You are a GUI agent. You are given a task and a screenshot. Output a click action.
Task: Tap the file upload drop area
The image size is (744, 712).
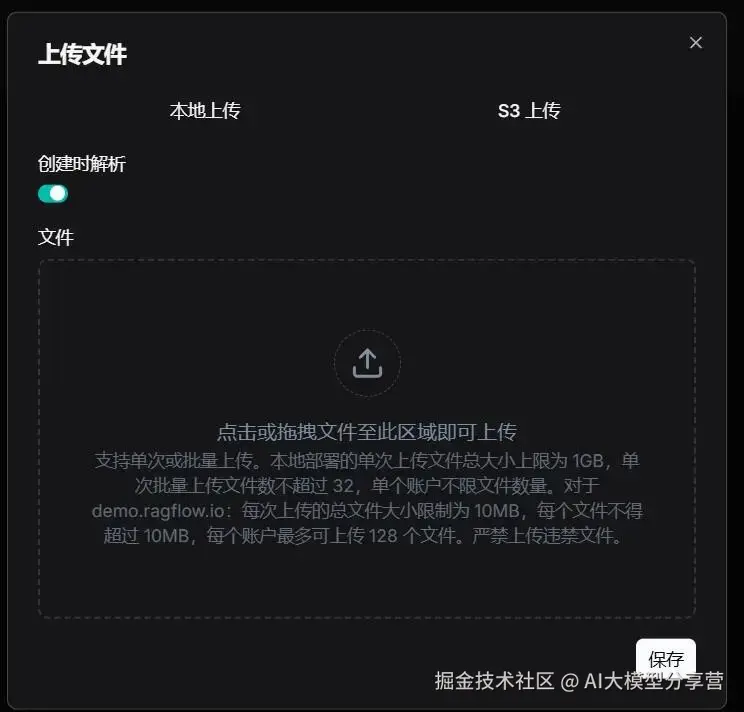point(367,438)
